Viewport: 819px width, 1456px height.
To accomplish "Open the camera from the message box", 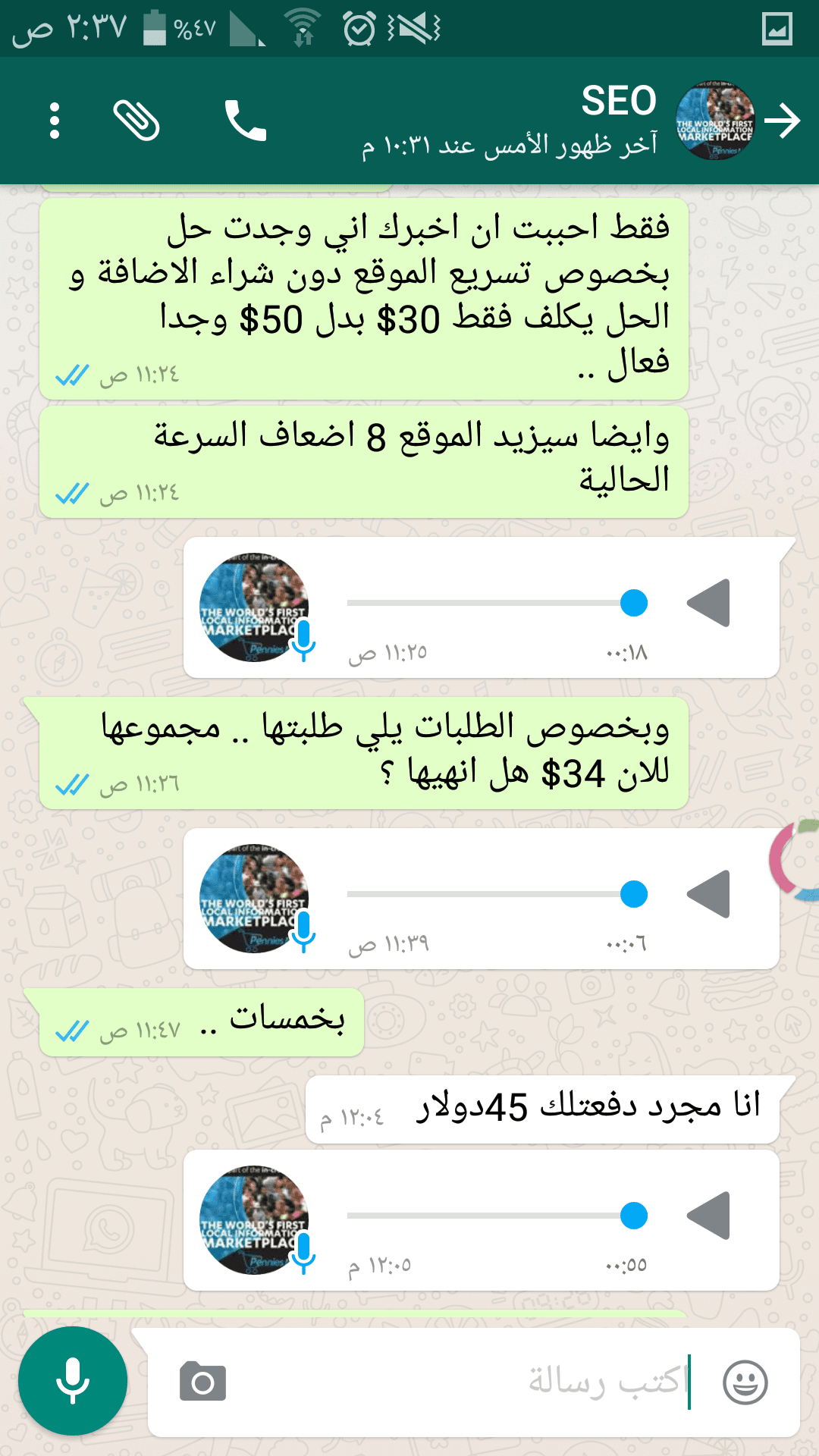I will [202, 1382].
